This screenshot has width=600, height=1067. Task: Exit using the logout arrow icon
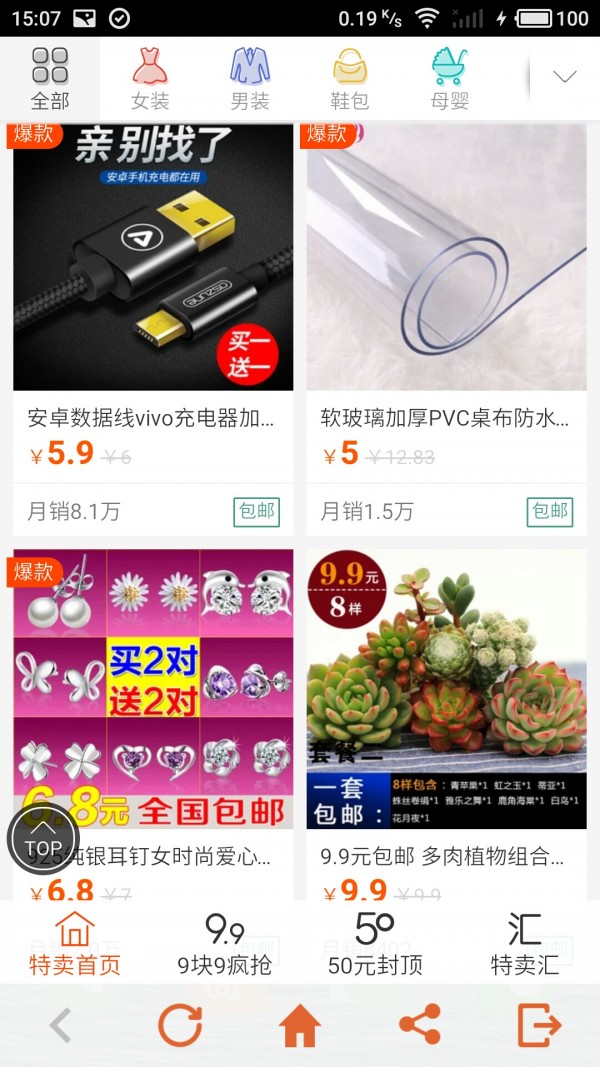click(x=539, y=1025)
